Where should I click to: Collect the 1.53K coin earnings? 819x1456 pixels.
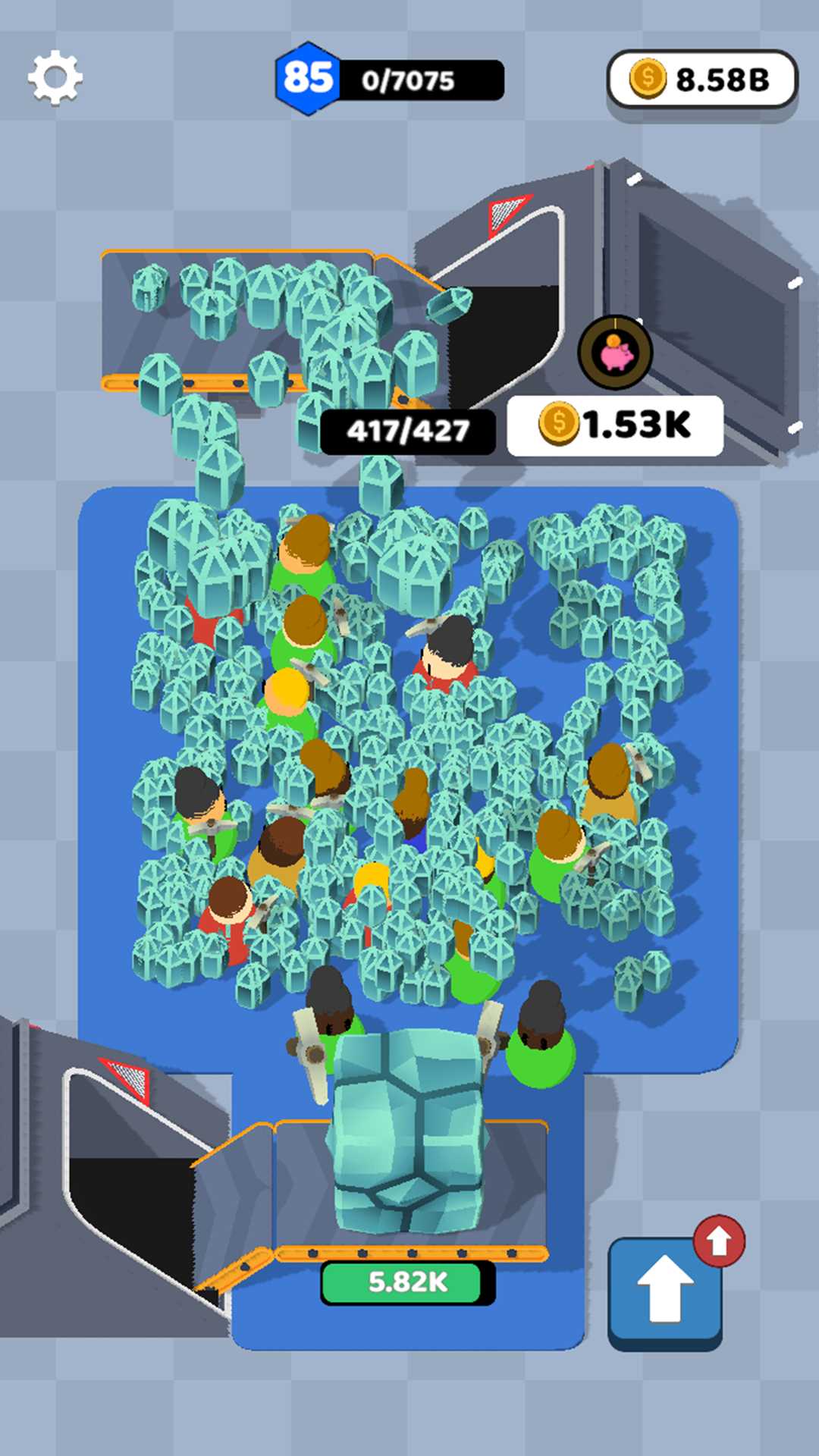[x=615, y=425]
